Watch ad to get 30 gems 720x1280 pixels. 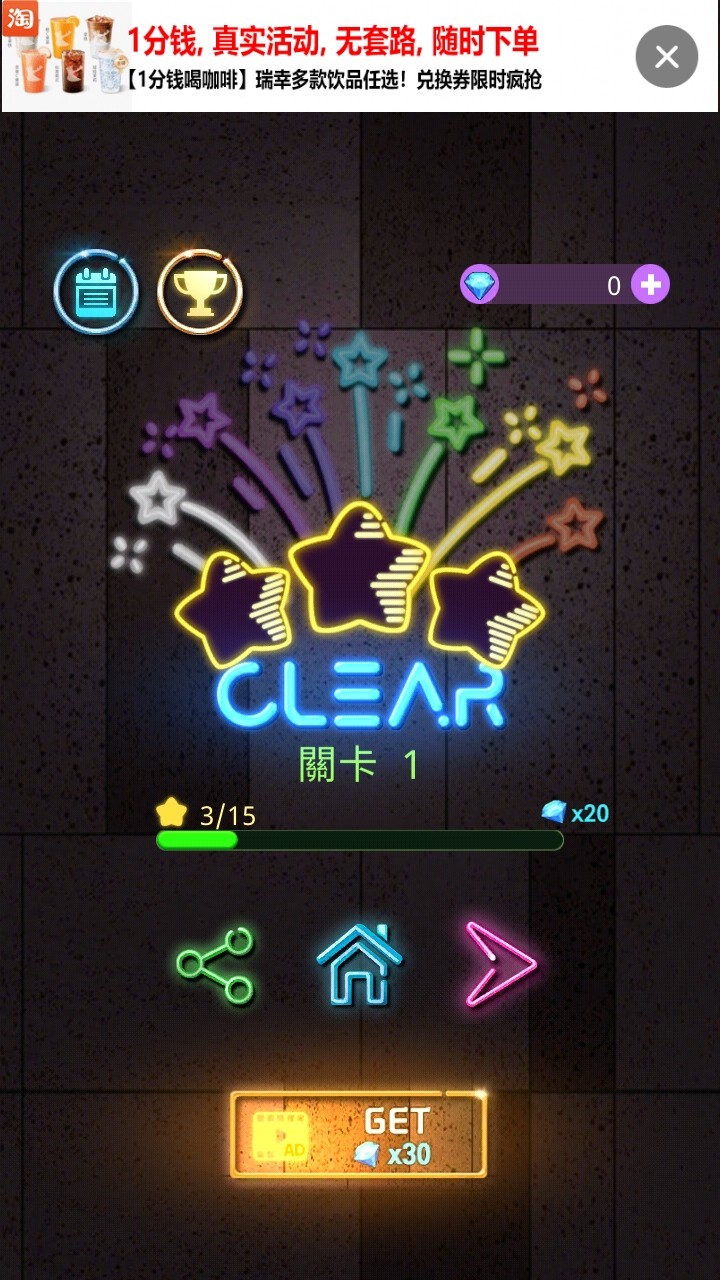point(359,1134)
